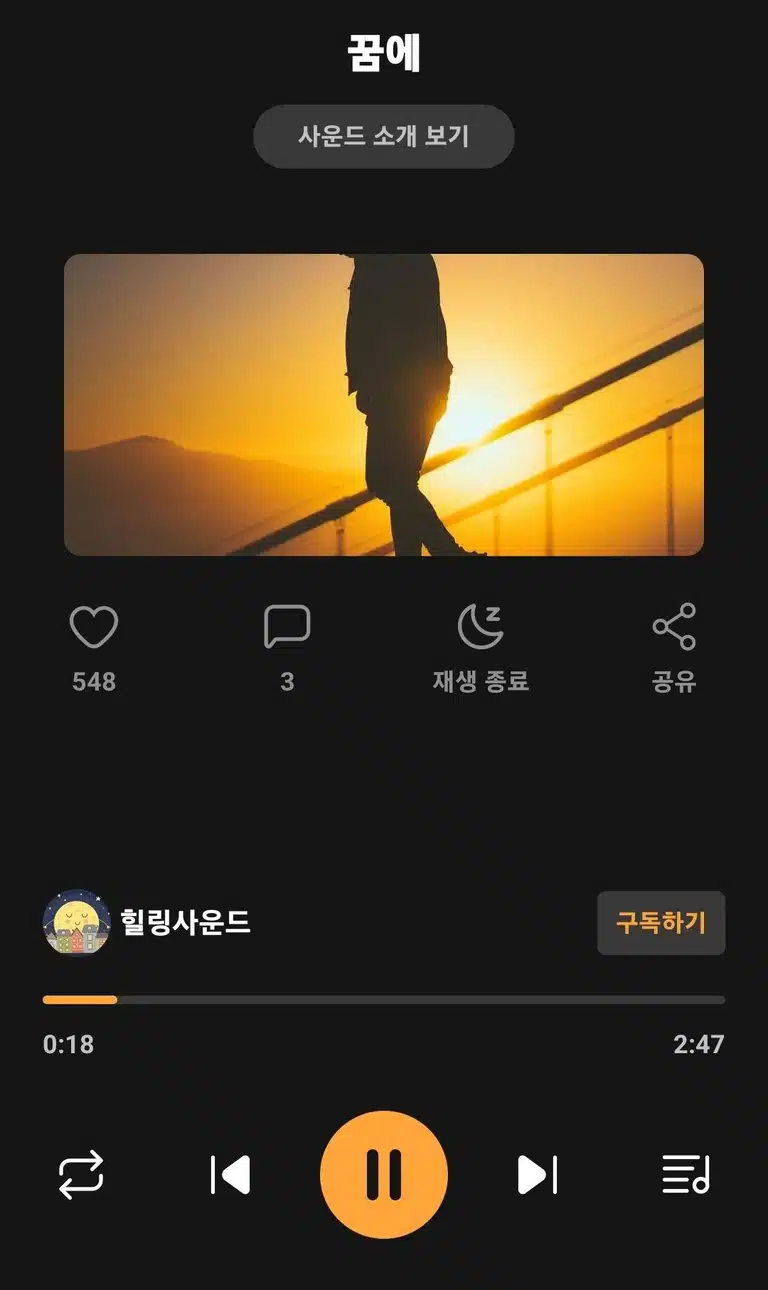Viewport: 768px width, 1290px height.
Task: Open the playlist queue icon
Action: (686, 1175)
